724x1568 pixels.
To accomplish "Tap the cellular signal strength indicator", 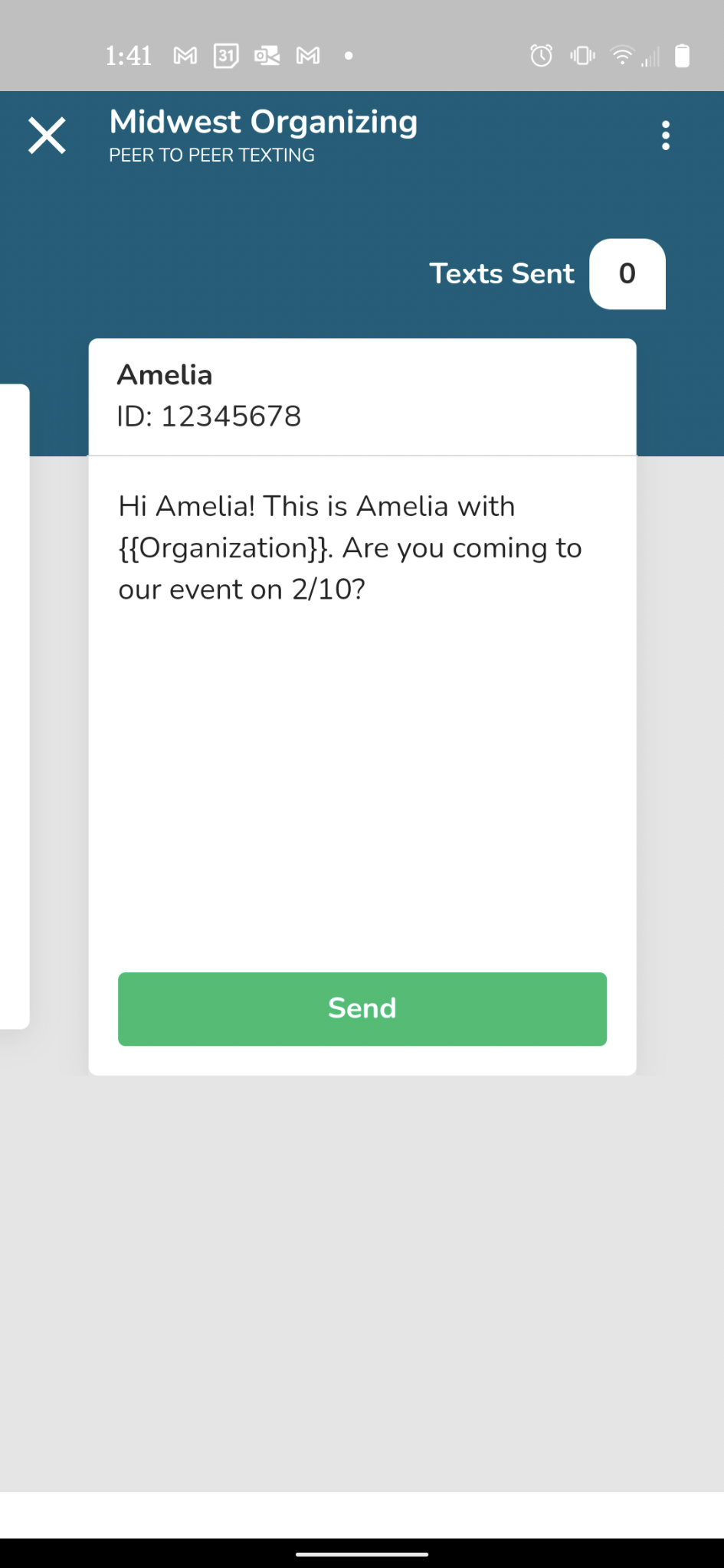I will [650, 58].
